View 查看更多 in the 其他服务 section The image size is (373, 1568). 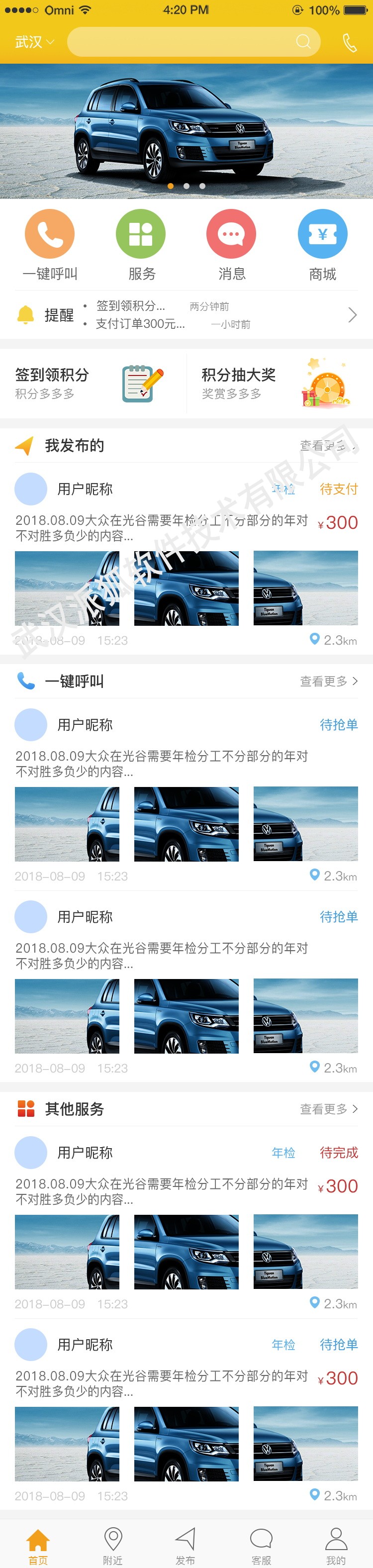coord(329,1109)
